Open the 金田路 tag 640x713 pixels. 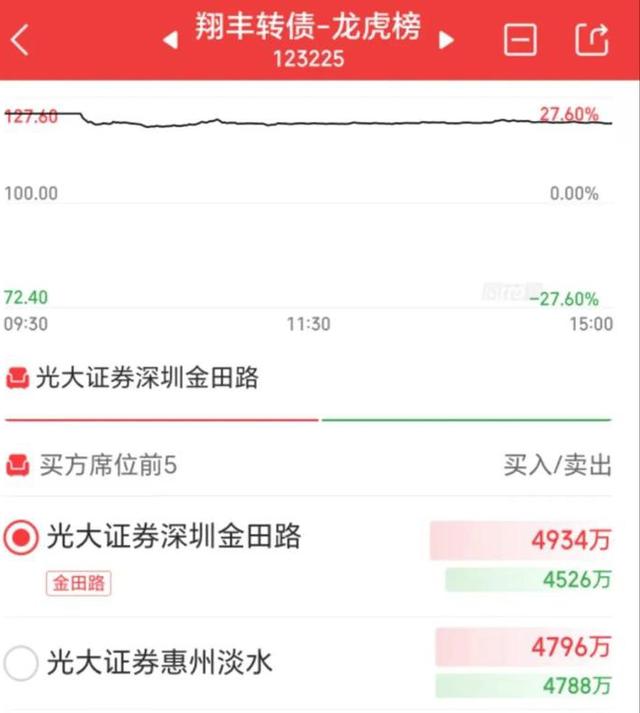pyautogui.click(x=78, y=583)
